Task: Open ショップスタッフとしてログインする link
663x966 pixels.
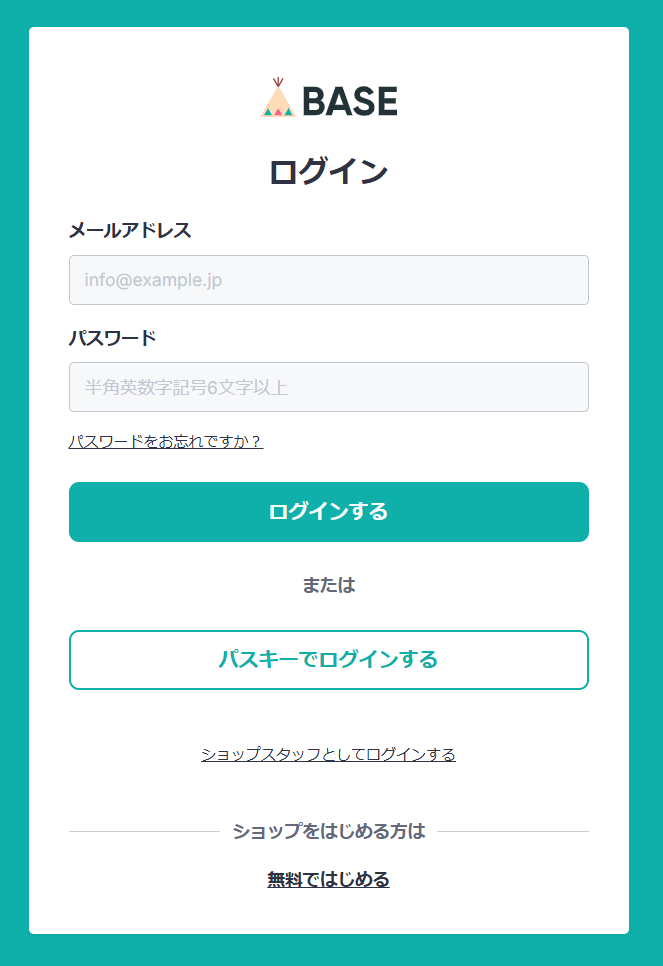Action: 328,754
